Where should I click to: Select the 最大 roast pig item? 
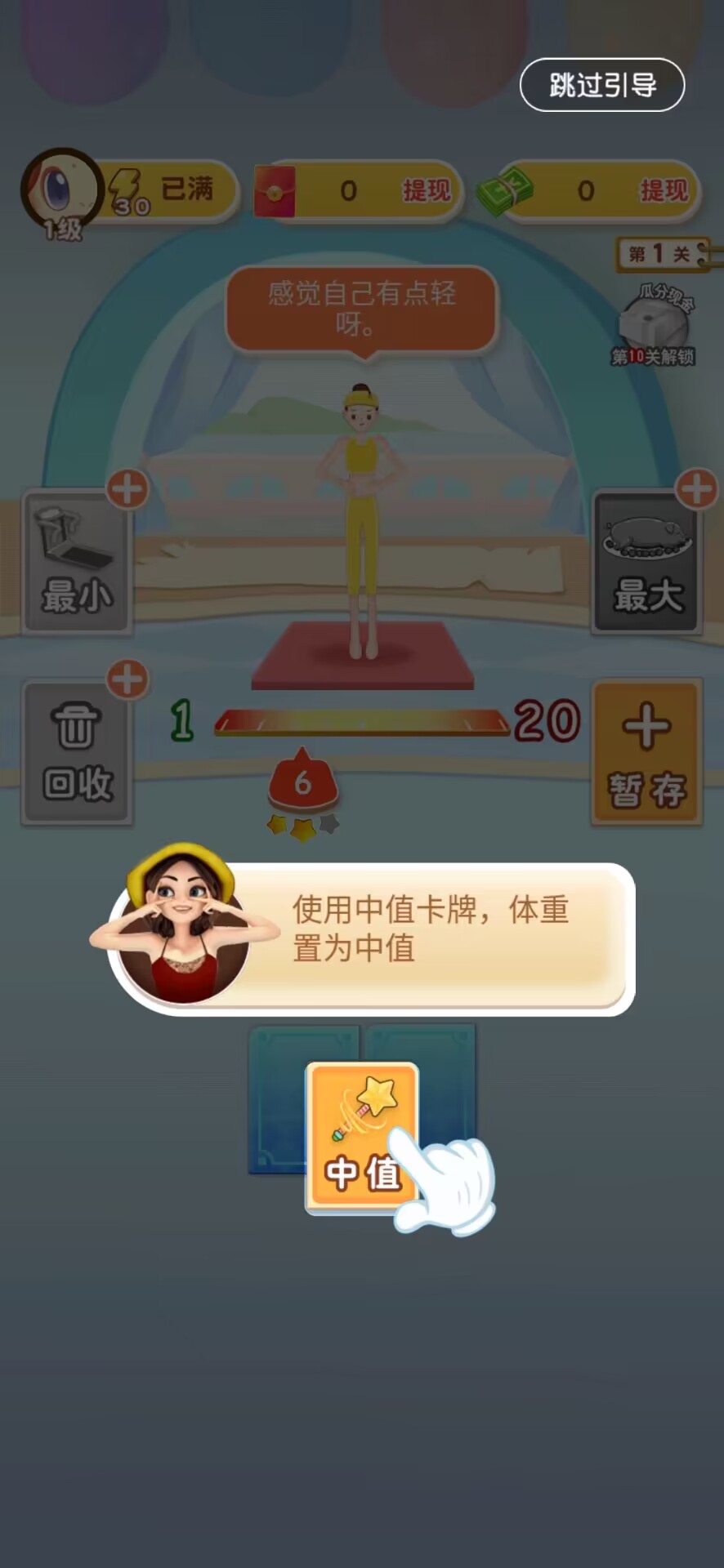coord(646,562)
